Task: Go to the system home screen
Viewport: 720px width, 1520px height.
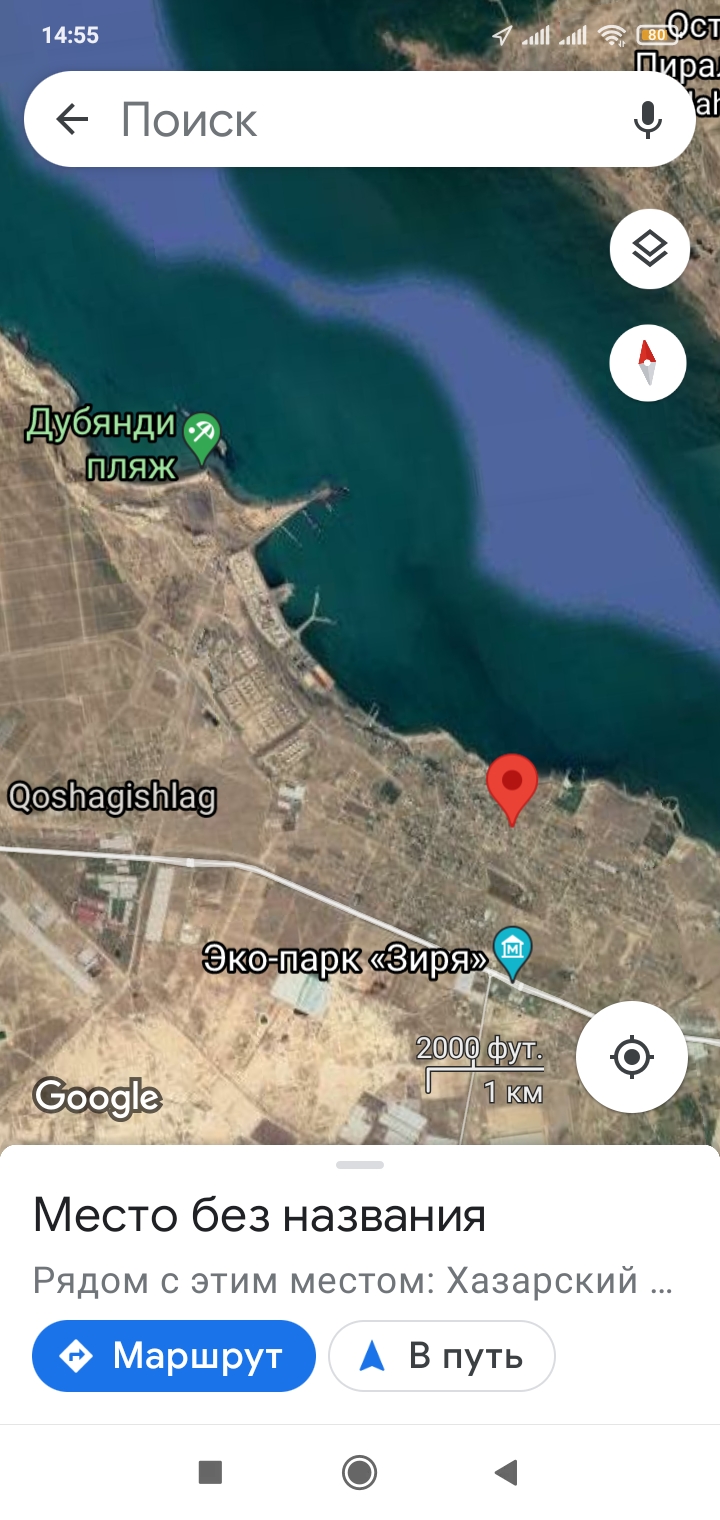Action: pyautogui.click(x=359, y=1472)
